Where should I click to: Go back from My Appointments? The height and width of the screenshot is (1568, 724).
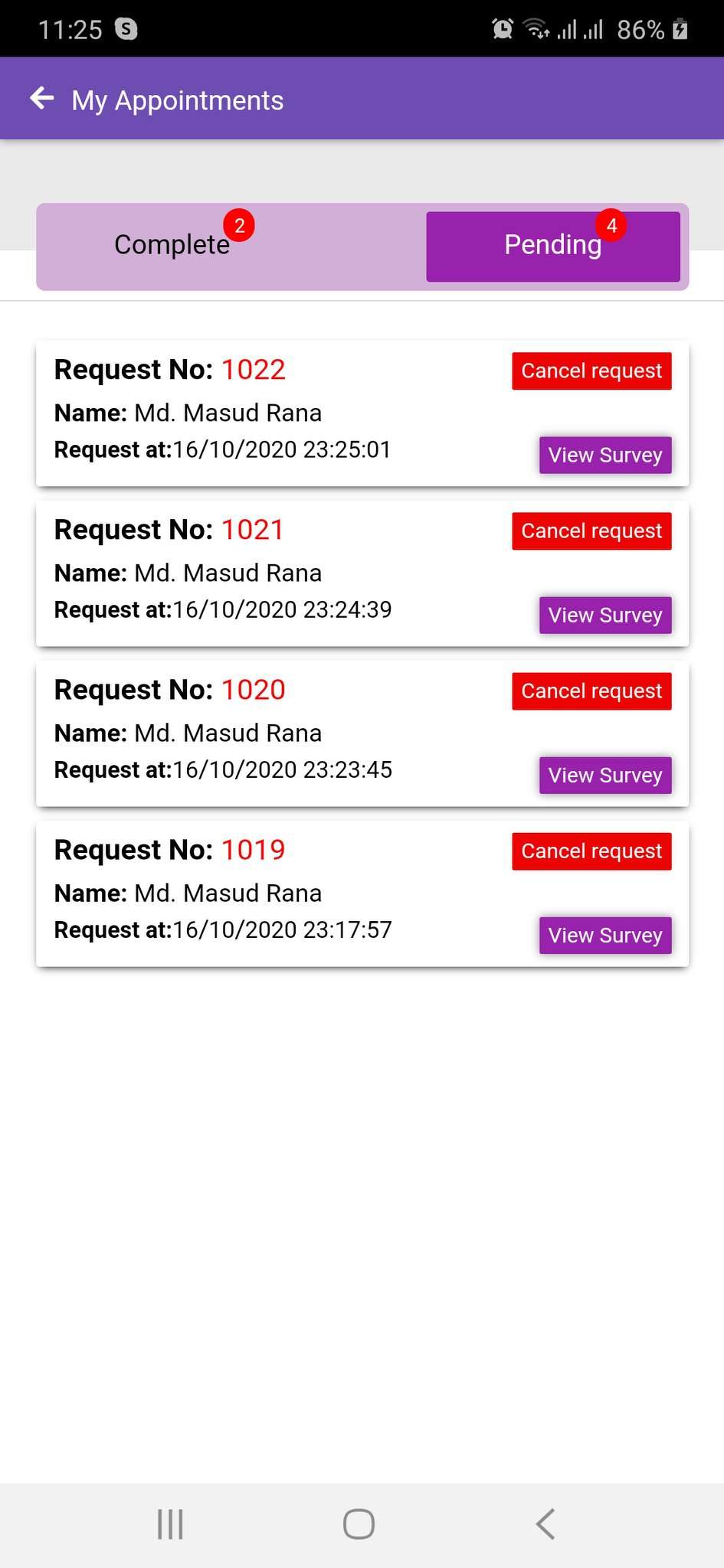point(42,99)
